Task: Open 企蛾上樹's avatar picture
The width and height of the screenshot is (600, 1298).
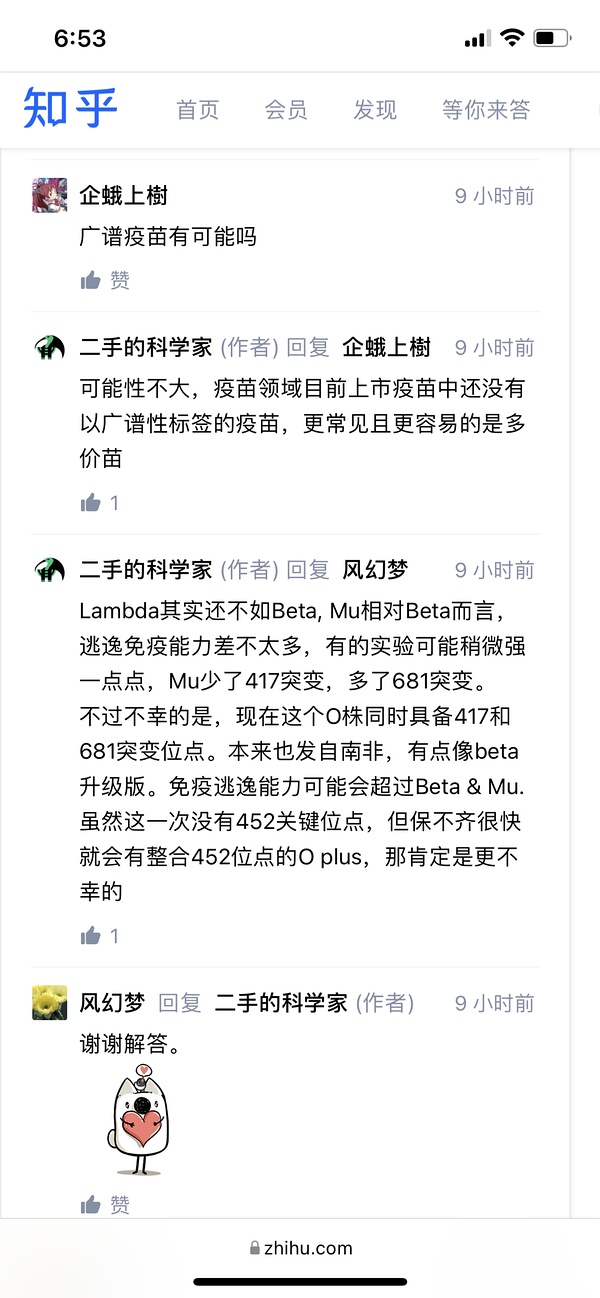Action: [x=49, y=195]
